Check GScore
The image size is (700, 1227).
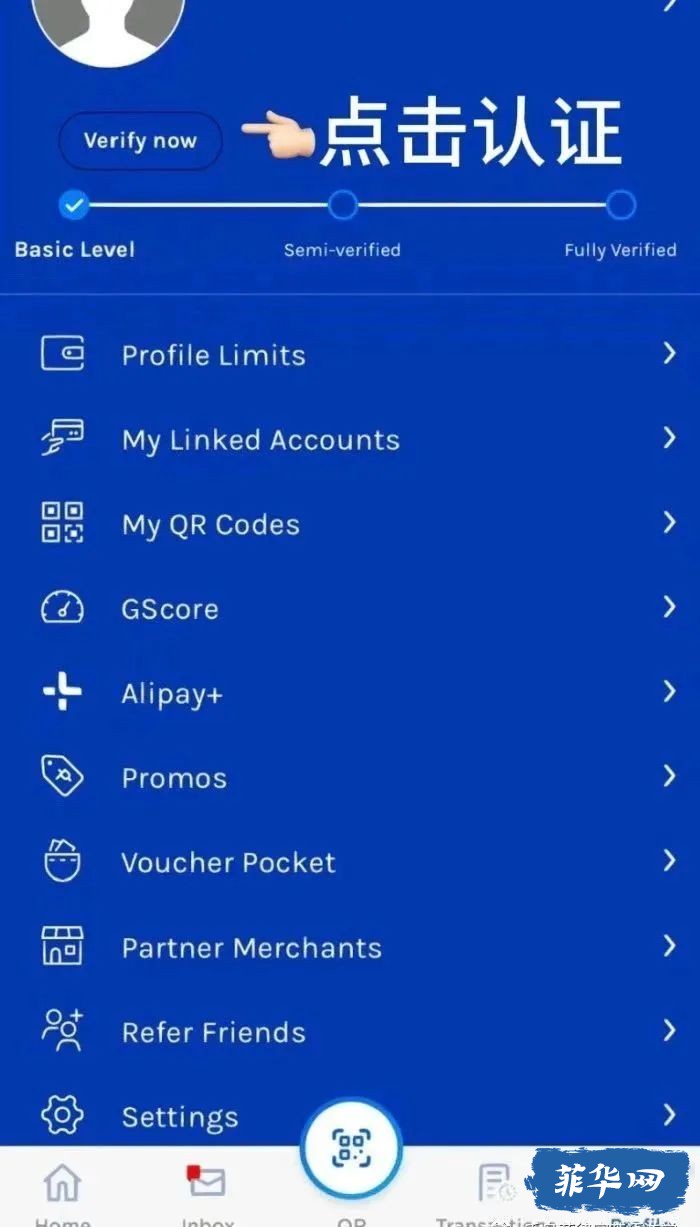point(350,608)
